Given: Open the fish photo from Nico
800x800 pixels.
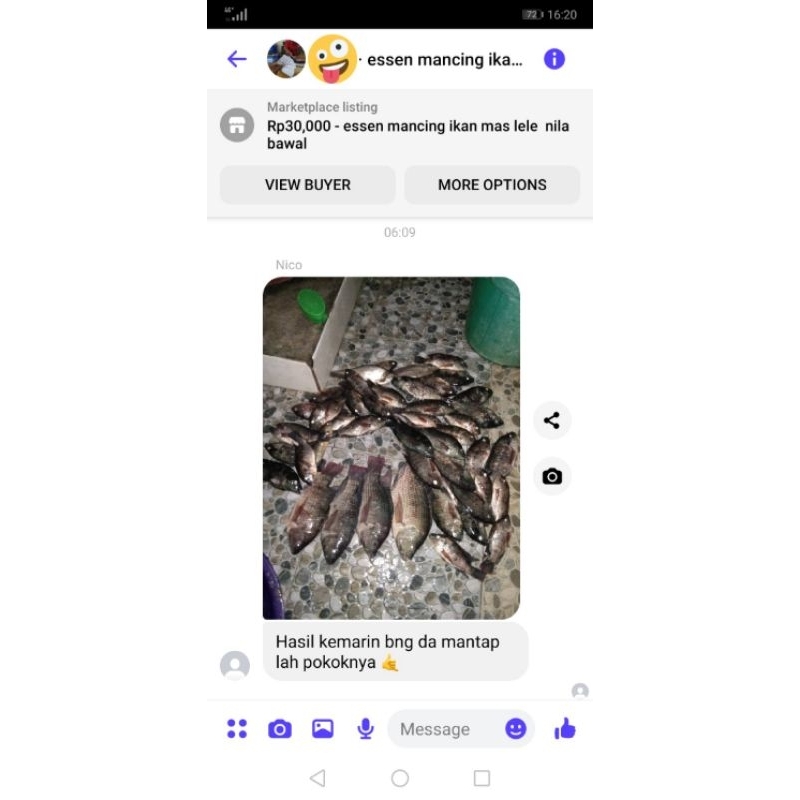Looking at the screenshot, I should pyautogui.click(x=391, y=448).
